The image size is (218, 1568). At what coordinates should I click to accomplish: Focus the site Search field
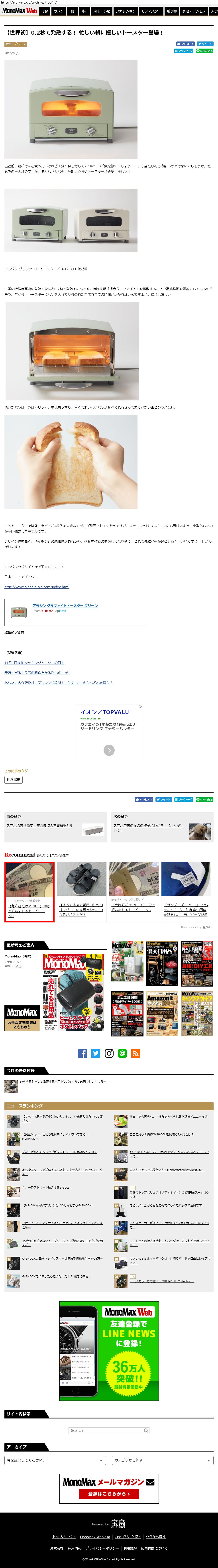(x=109, y=1430)
